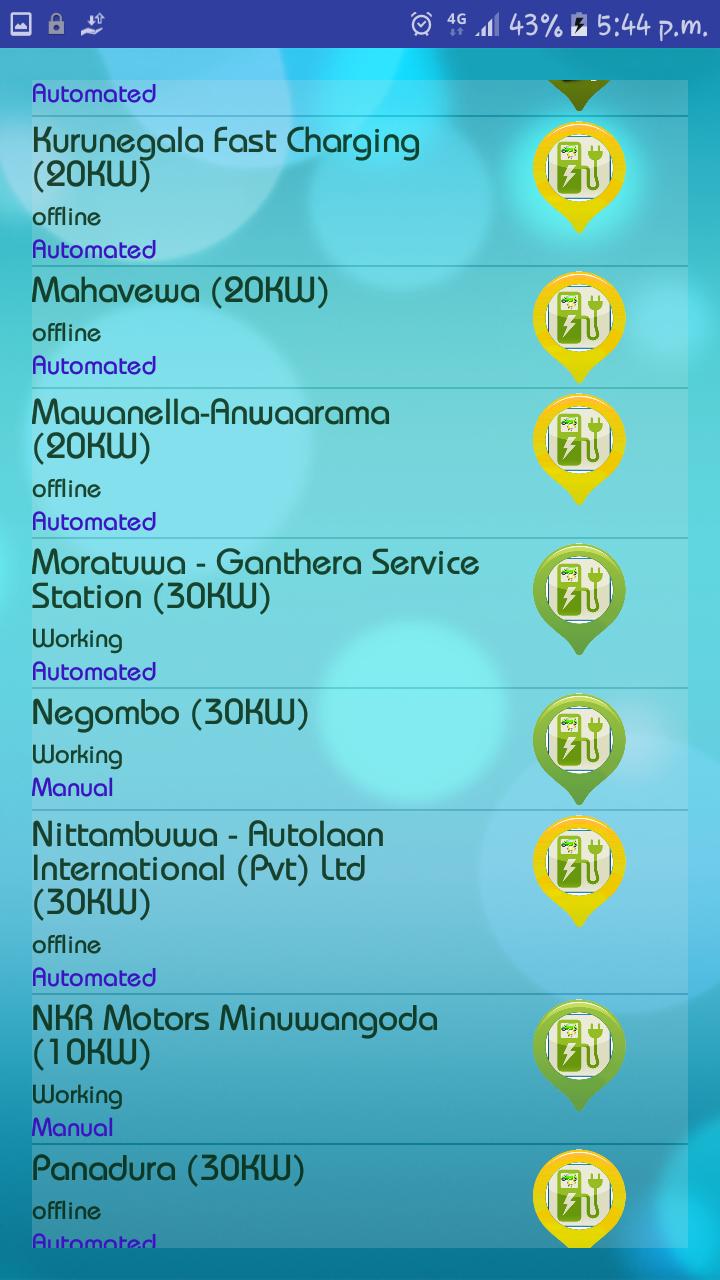Open NKR Motors Minuwangoda (10KW) station
Viewport: 720px width, 1280px height.
235,1035
